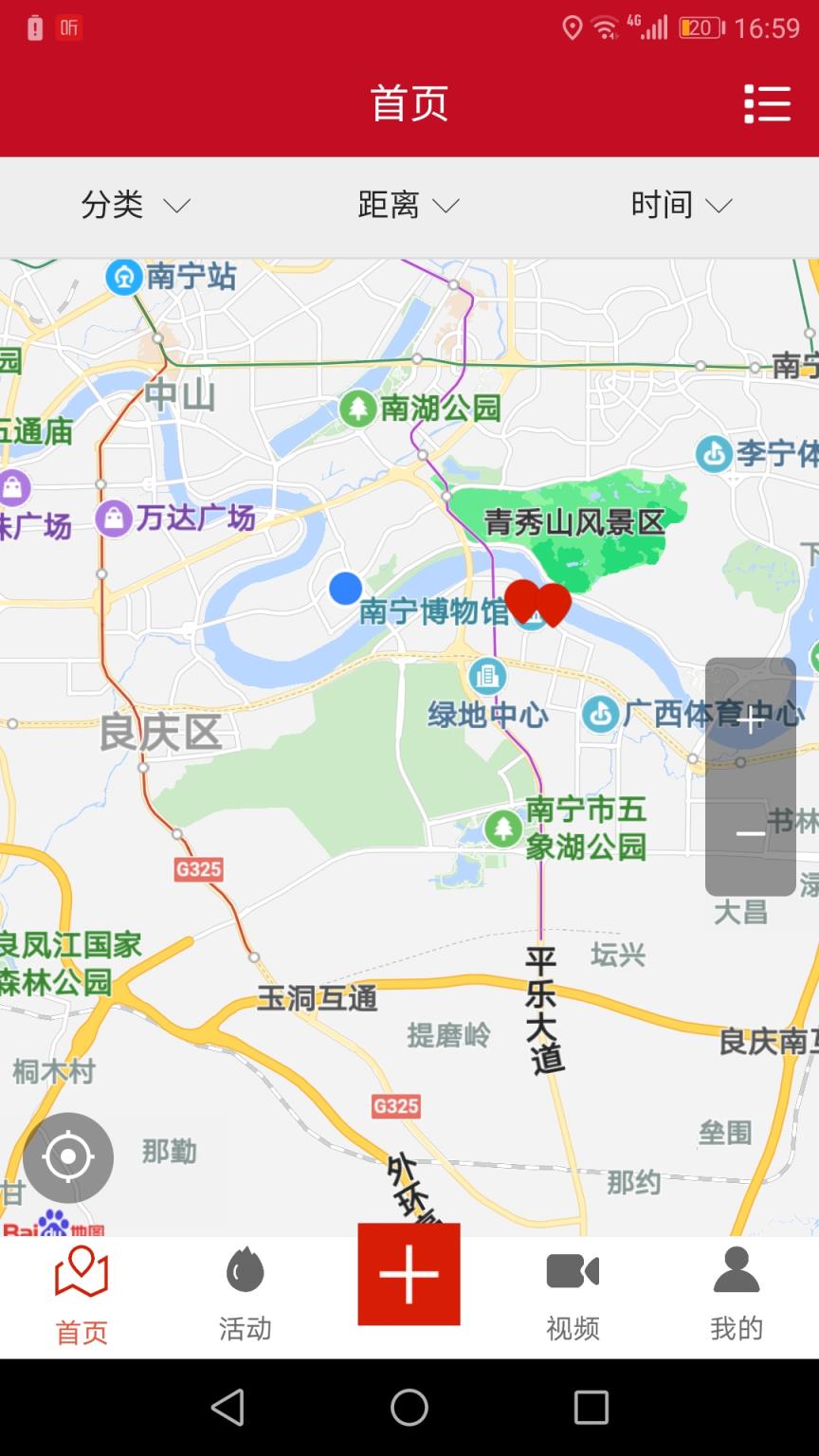Expand the 距离 distance filter
The height and width of the screenshot is (1456, 819).
[x=408, y=205]
